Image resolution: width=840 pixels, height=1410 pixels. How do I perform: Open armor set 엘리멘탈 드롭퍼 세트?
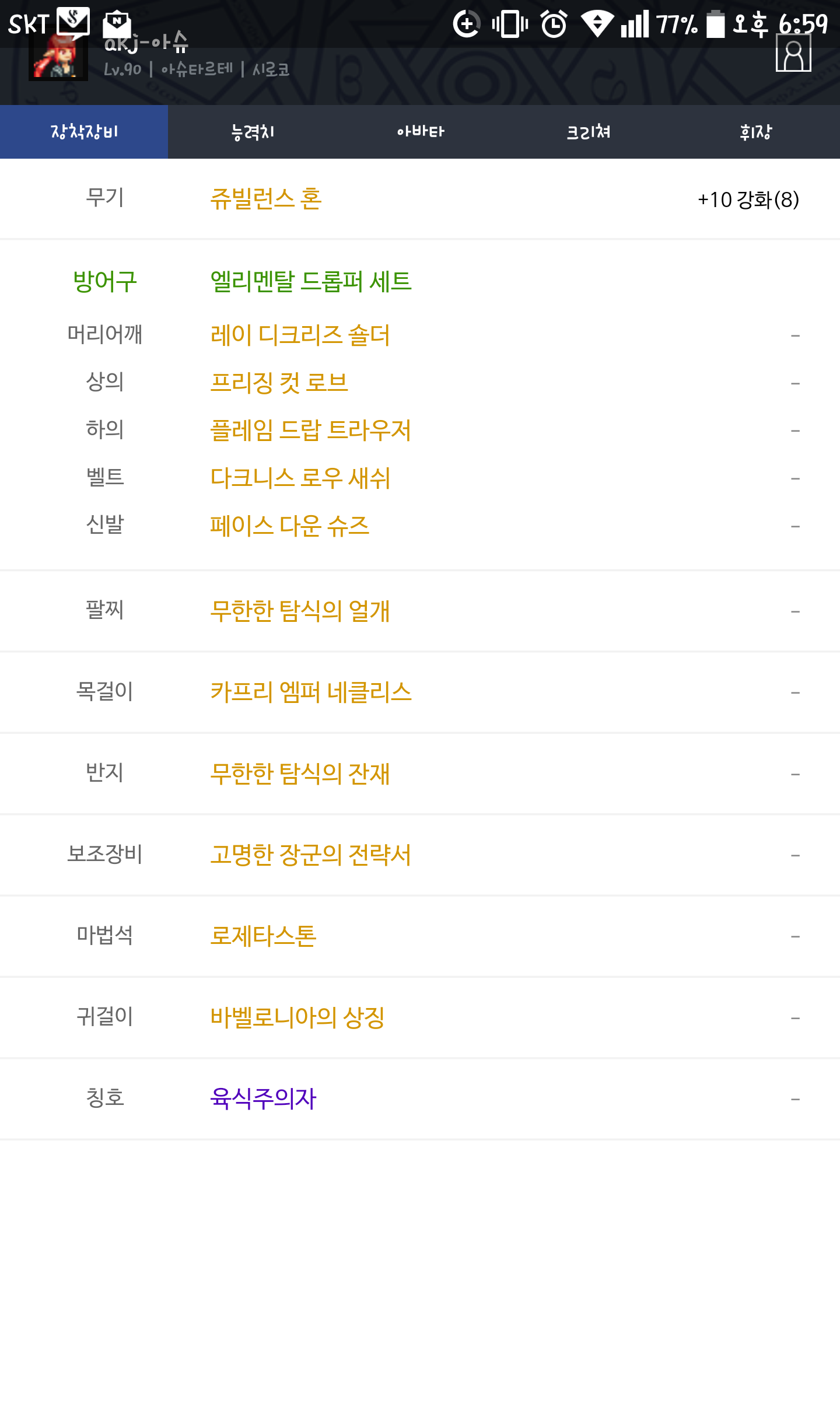tap(310, 282)
